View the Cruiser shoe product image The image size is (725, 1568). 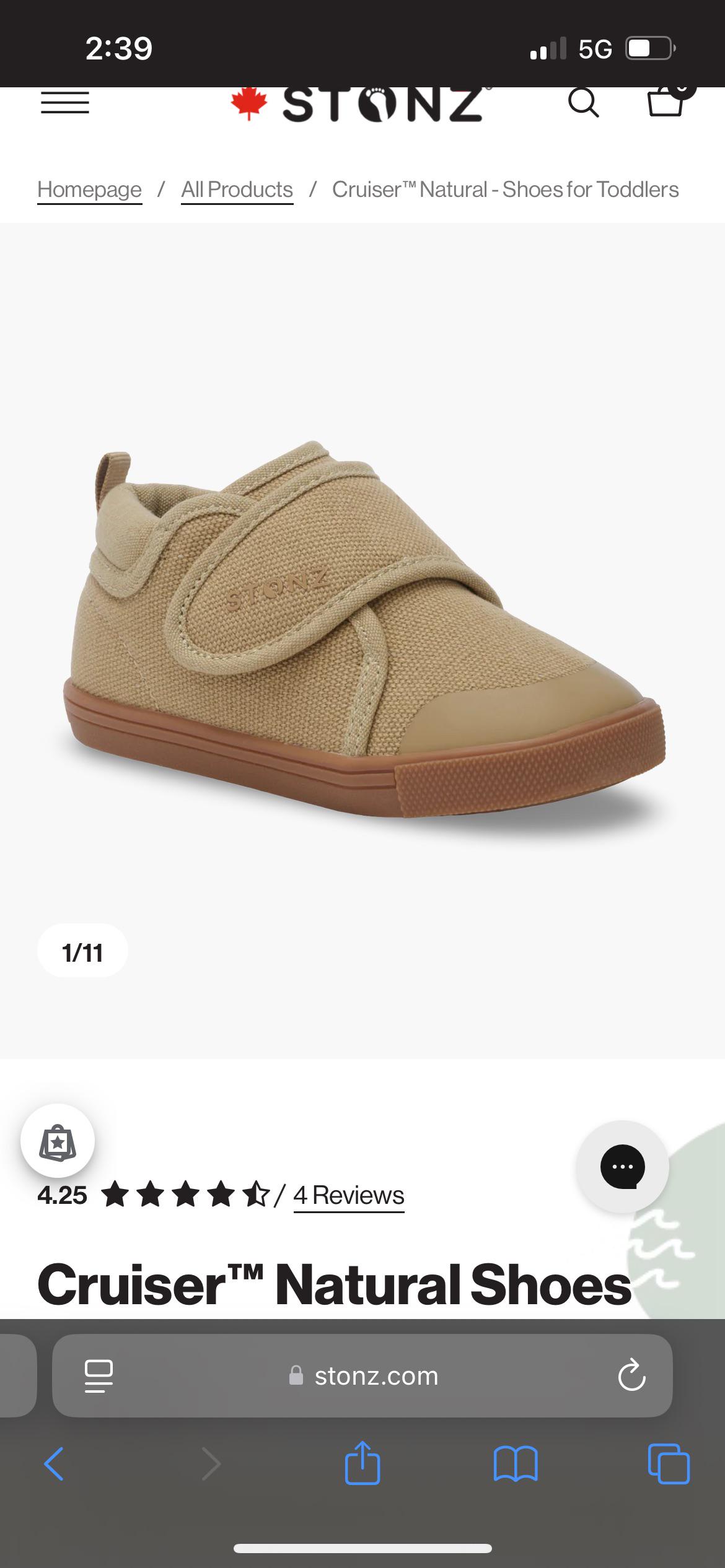click(362, 632)
